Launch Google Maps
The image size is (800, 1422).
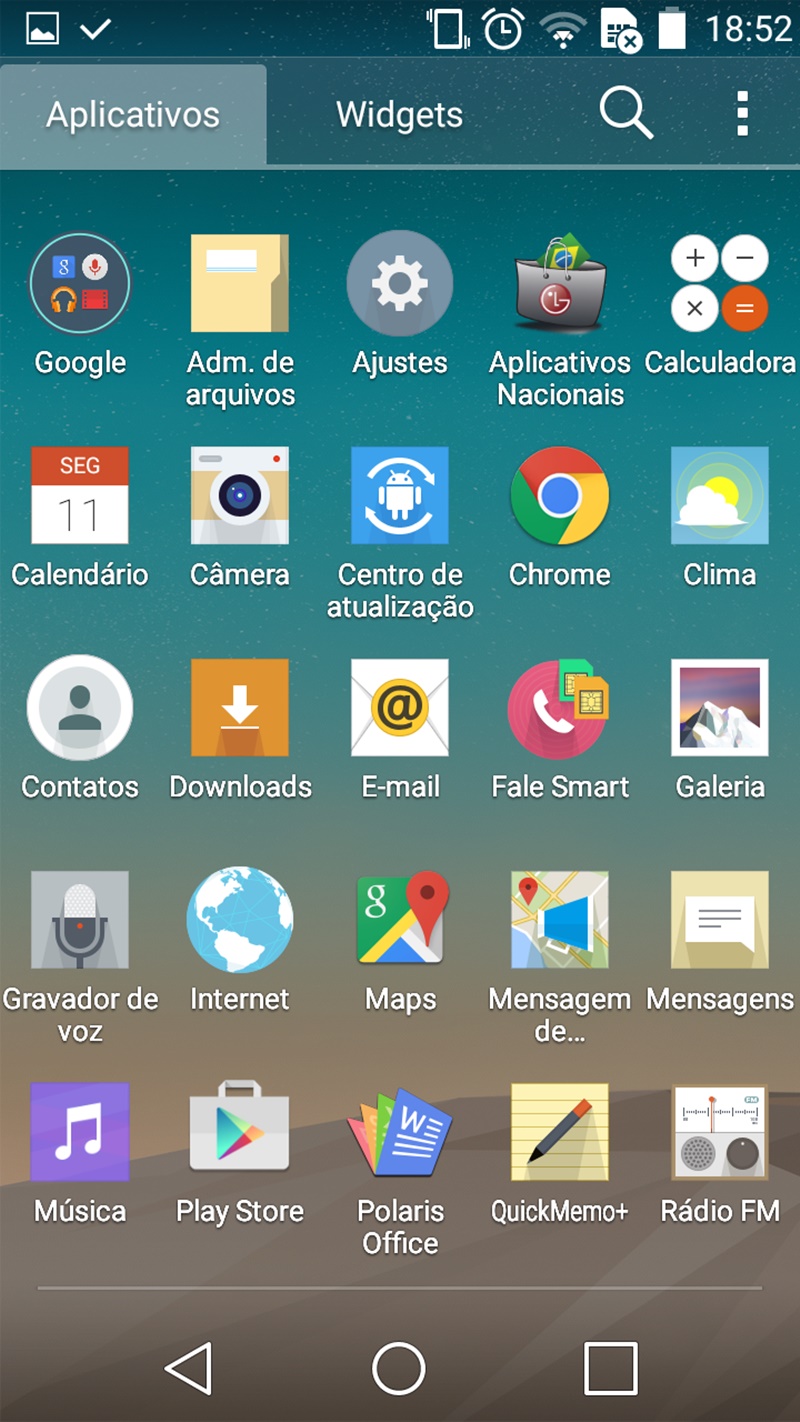click(x=400, y=920)
